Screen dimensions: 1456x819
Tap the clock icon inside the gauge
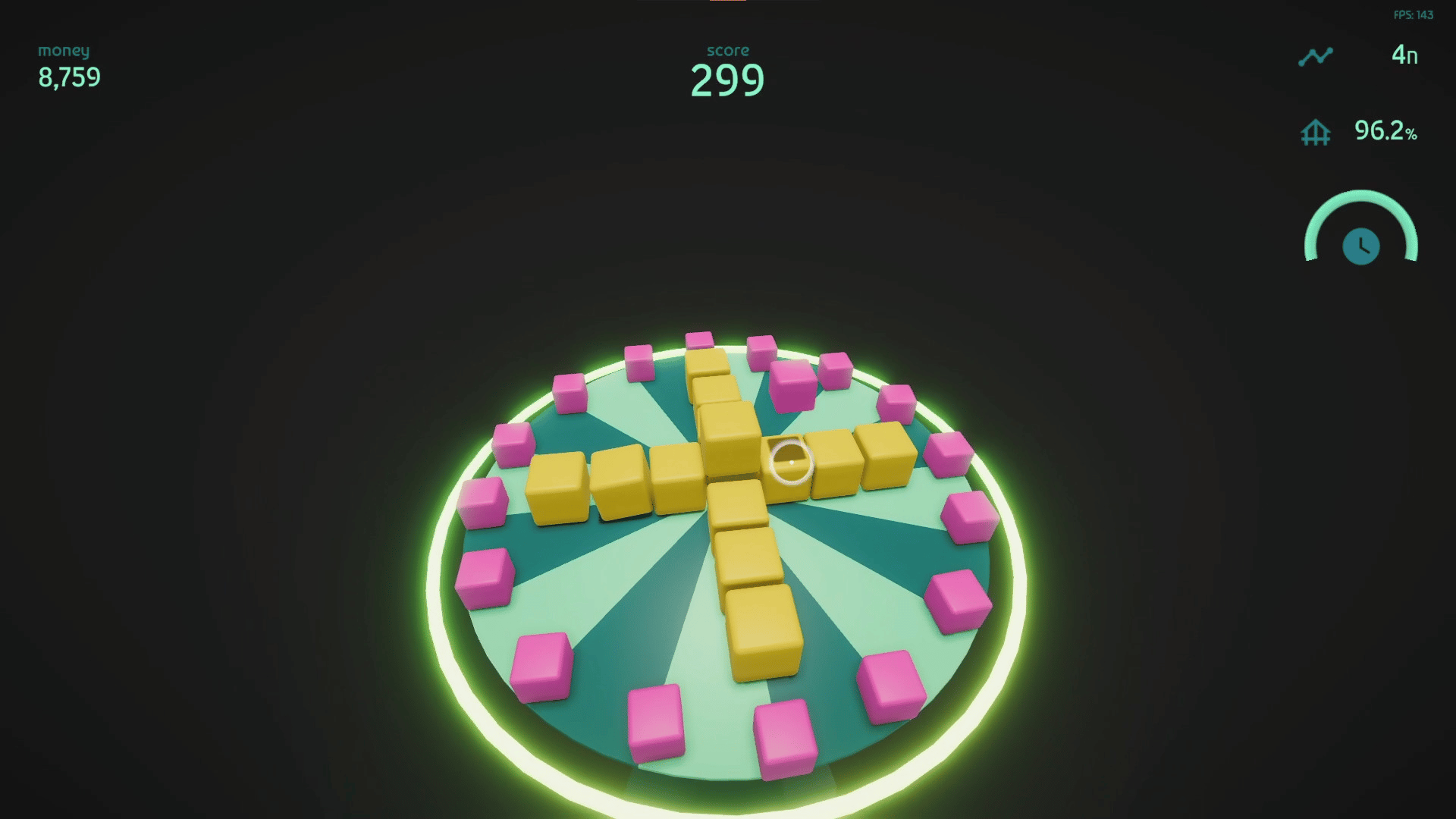coord(1360,246)
